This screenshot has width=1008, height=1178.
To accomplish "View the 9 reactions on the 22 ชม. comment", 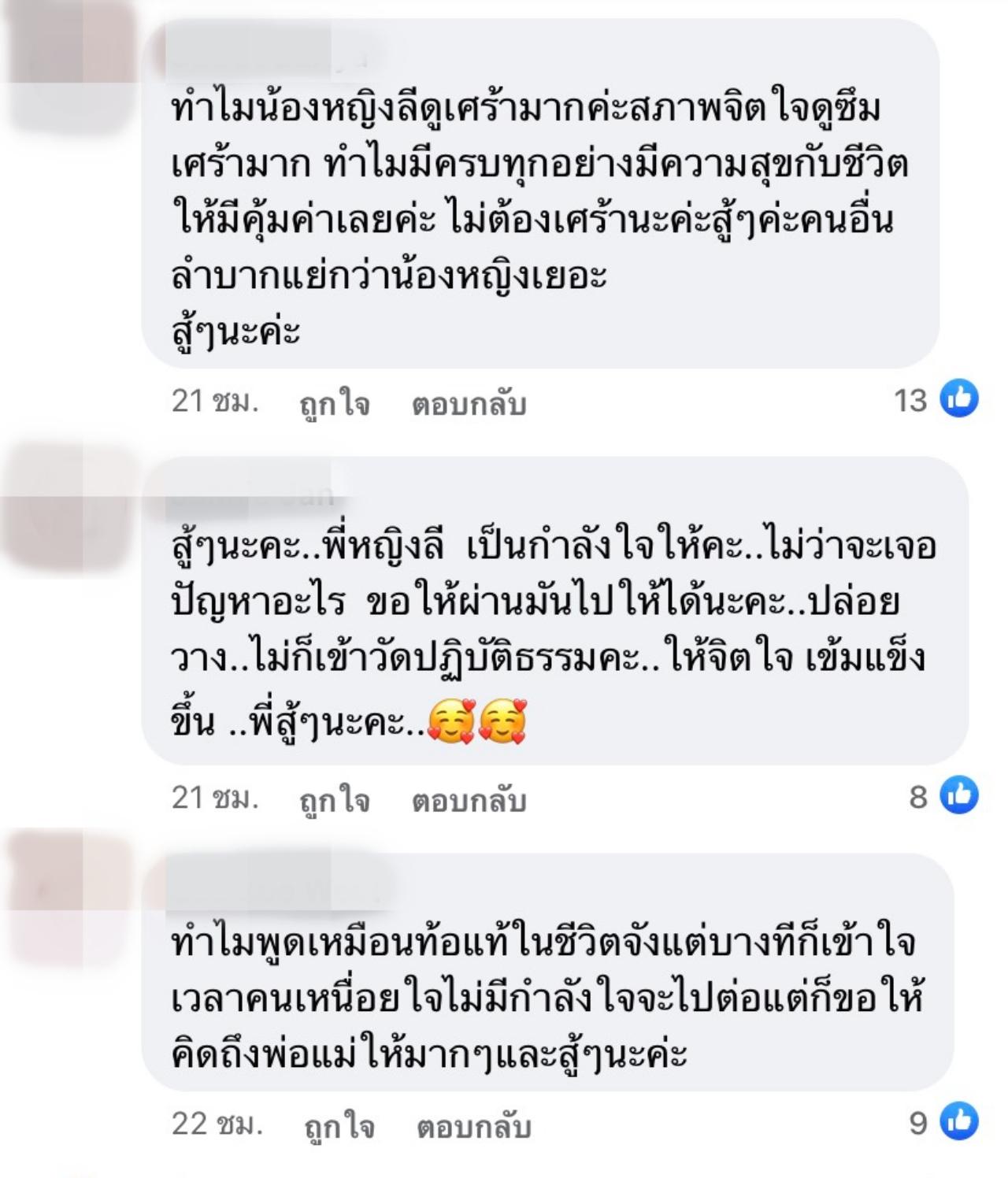I will click(943, 1122).
